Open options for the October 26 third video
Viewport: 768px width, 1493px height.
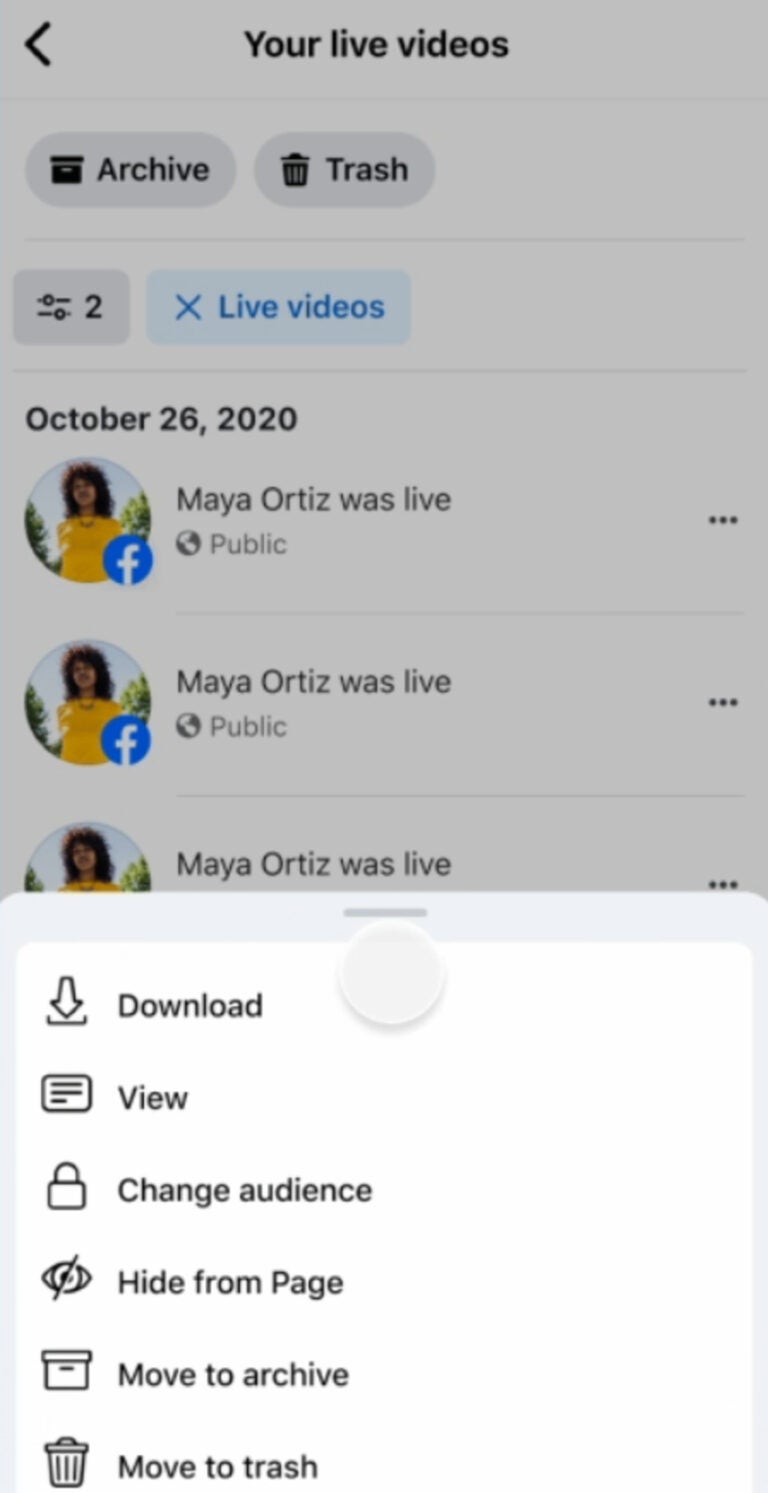pyautogui.click(x=723, y=884)
